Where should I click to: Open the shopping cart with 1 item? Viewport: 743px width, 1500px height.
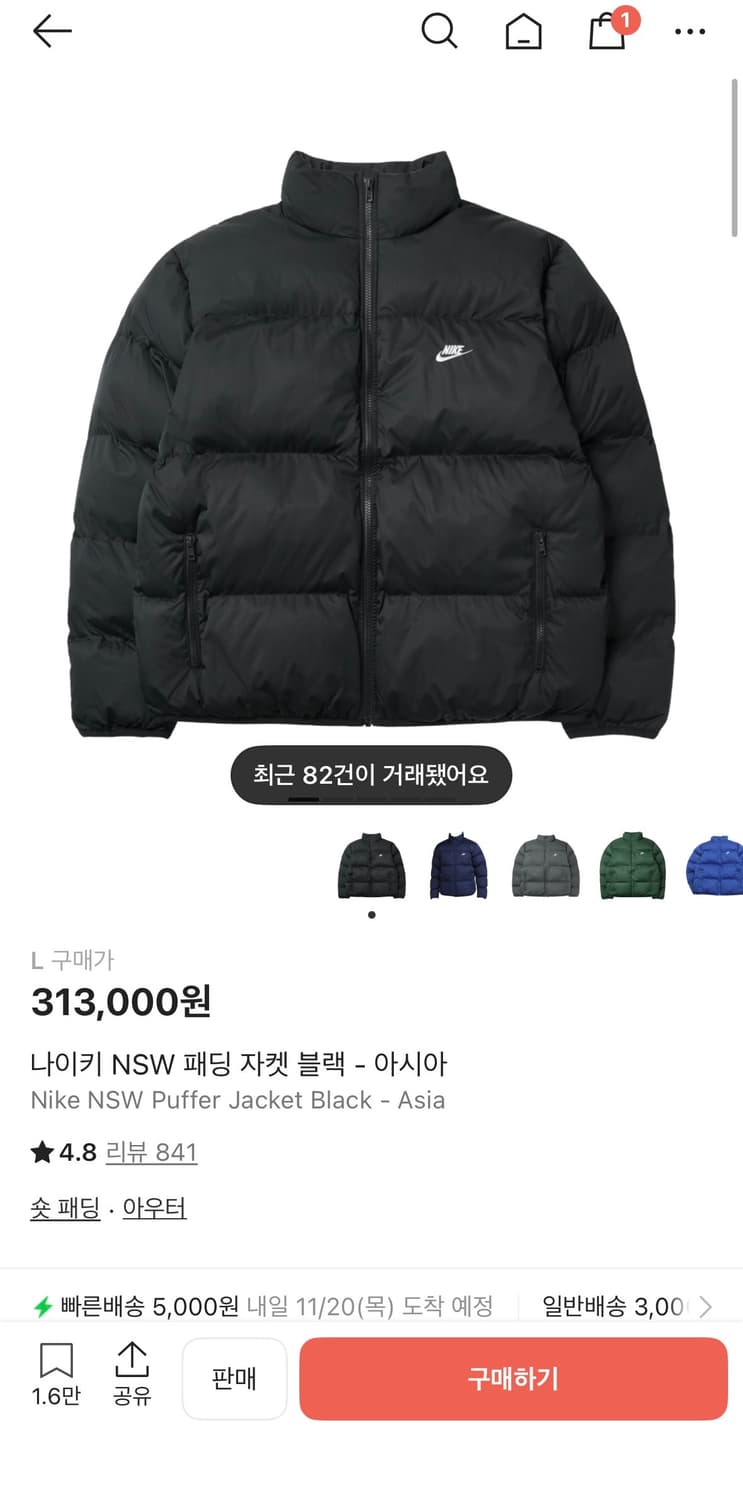point(607,30)
